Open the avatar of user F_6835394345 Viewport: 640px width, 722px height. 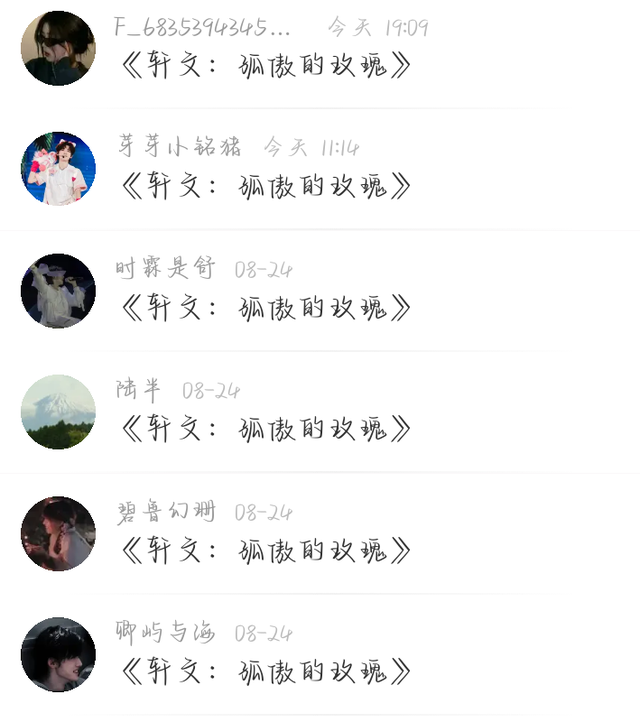[x=58, y=48]
